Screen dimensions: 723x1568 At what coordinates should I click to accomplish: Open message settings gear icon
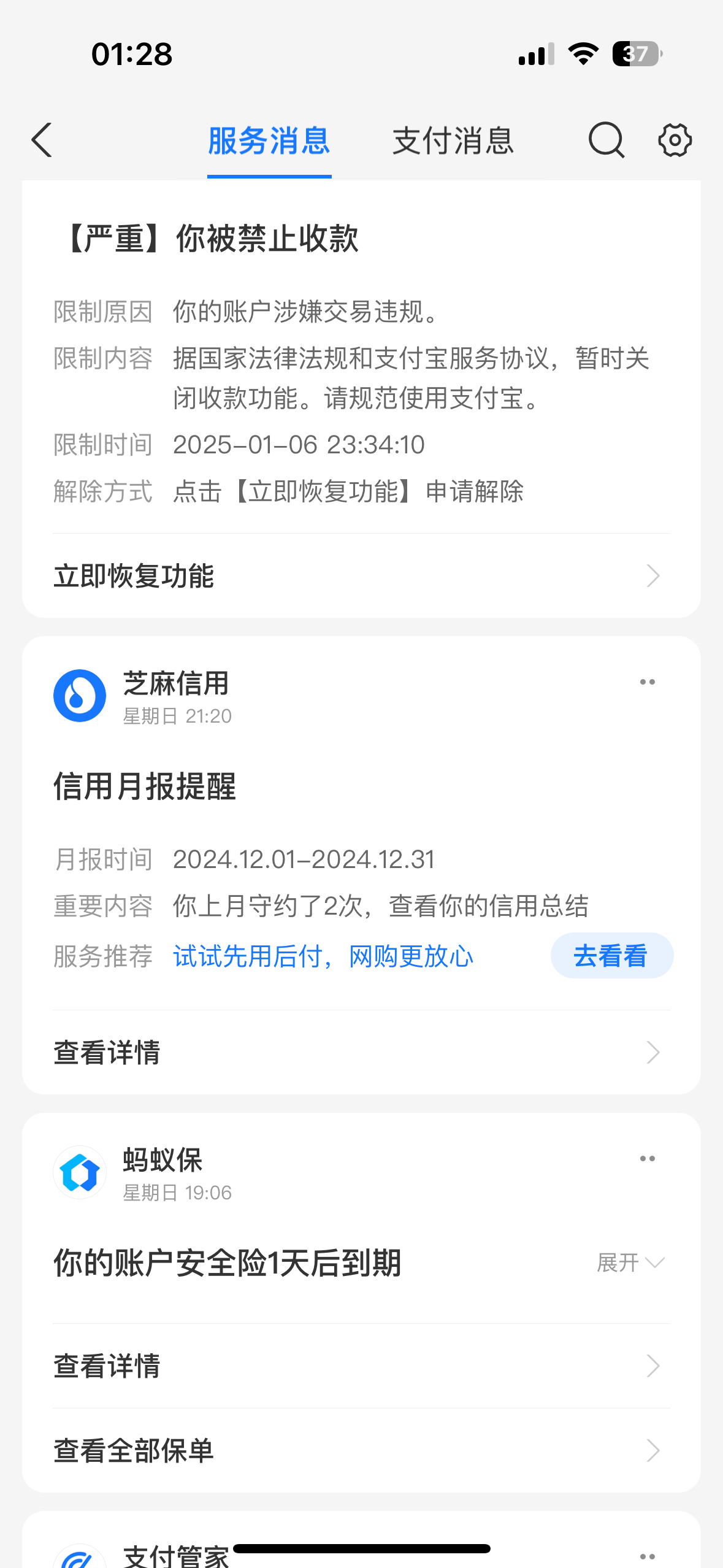point(675,140)
